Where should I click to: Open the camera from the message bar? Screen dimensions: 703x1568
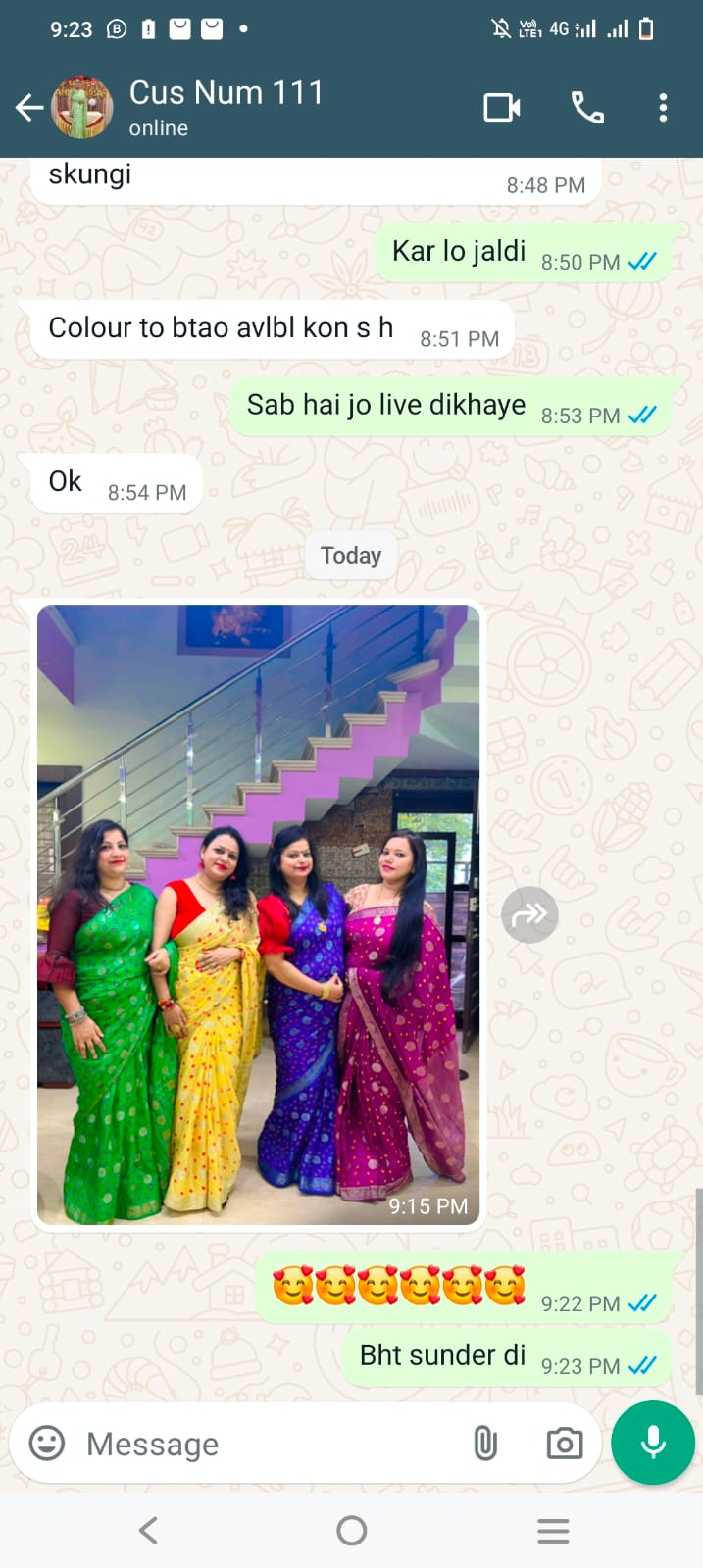[564, 1443]
